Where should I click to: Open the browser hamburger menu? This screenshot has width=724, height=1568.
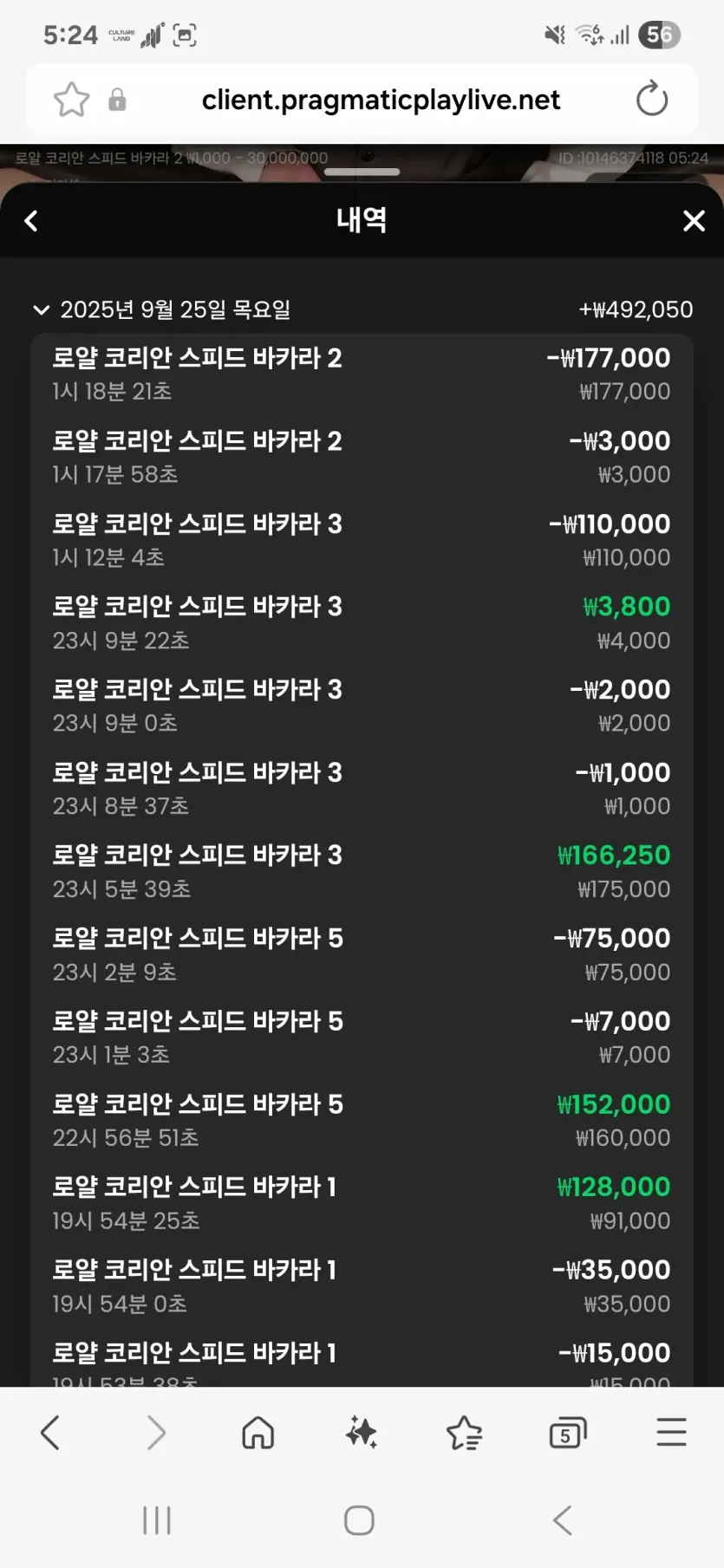point(671,1433)
